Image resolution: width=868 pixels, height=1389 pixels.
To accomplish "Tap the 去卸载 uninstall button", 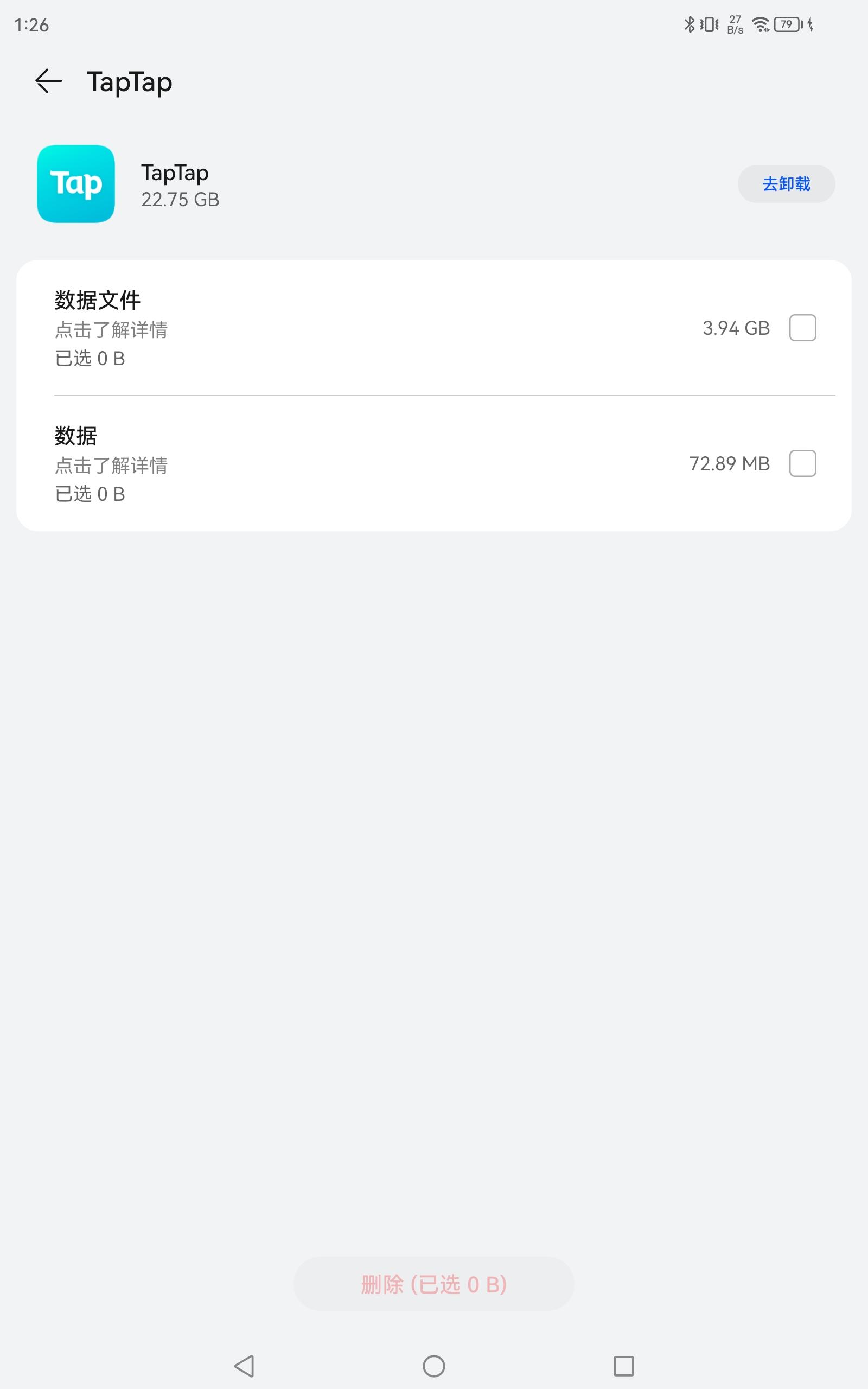I will (786, 184).
